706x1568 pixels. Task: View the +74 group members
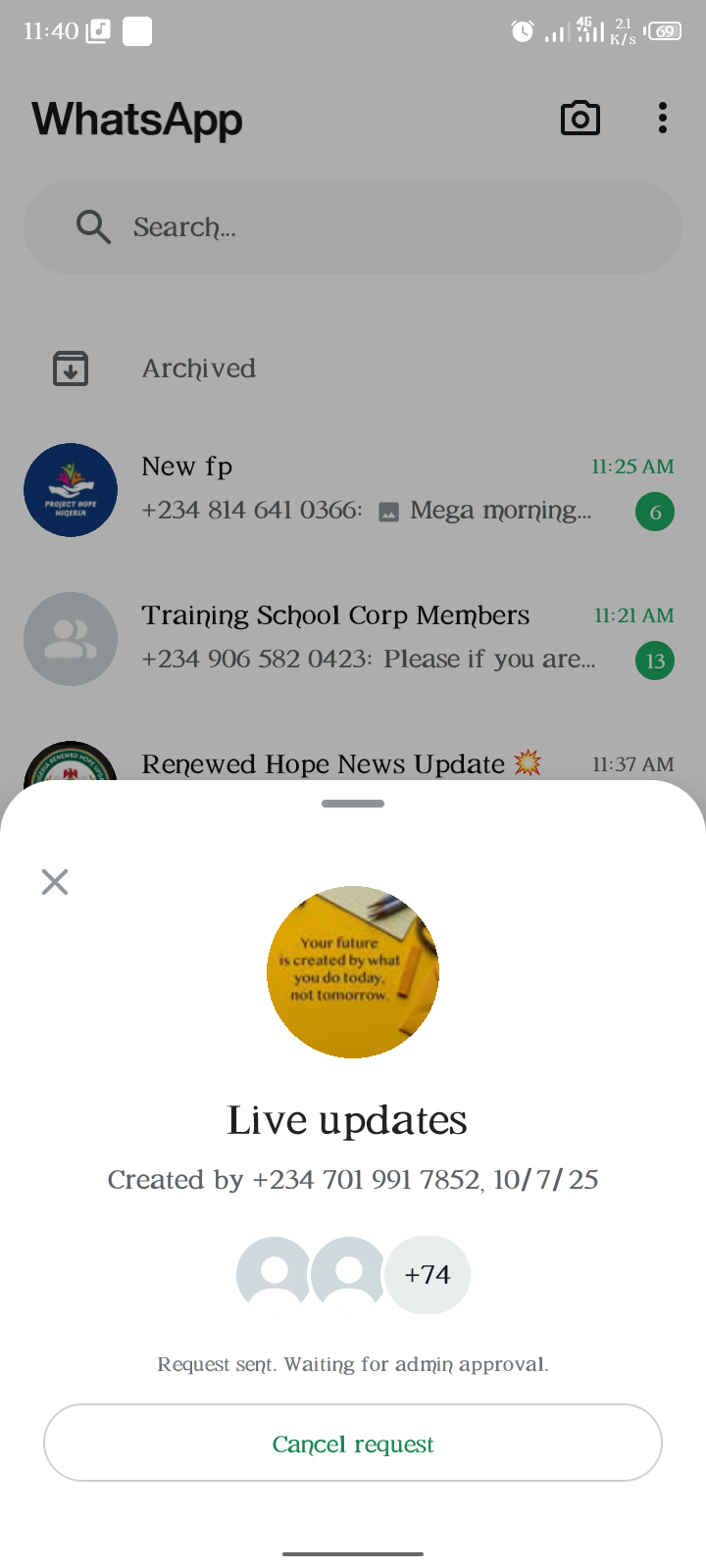(x=428, y=1274)
